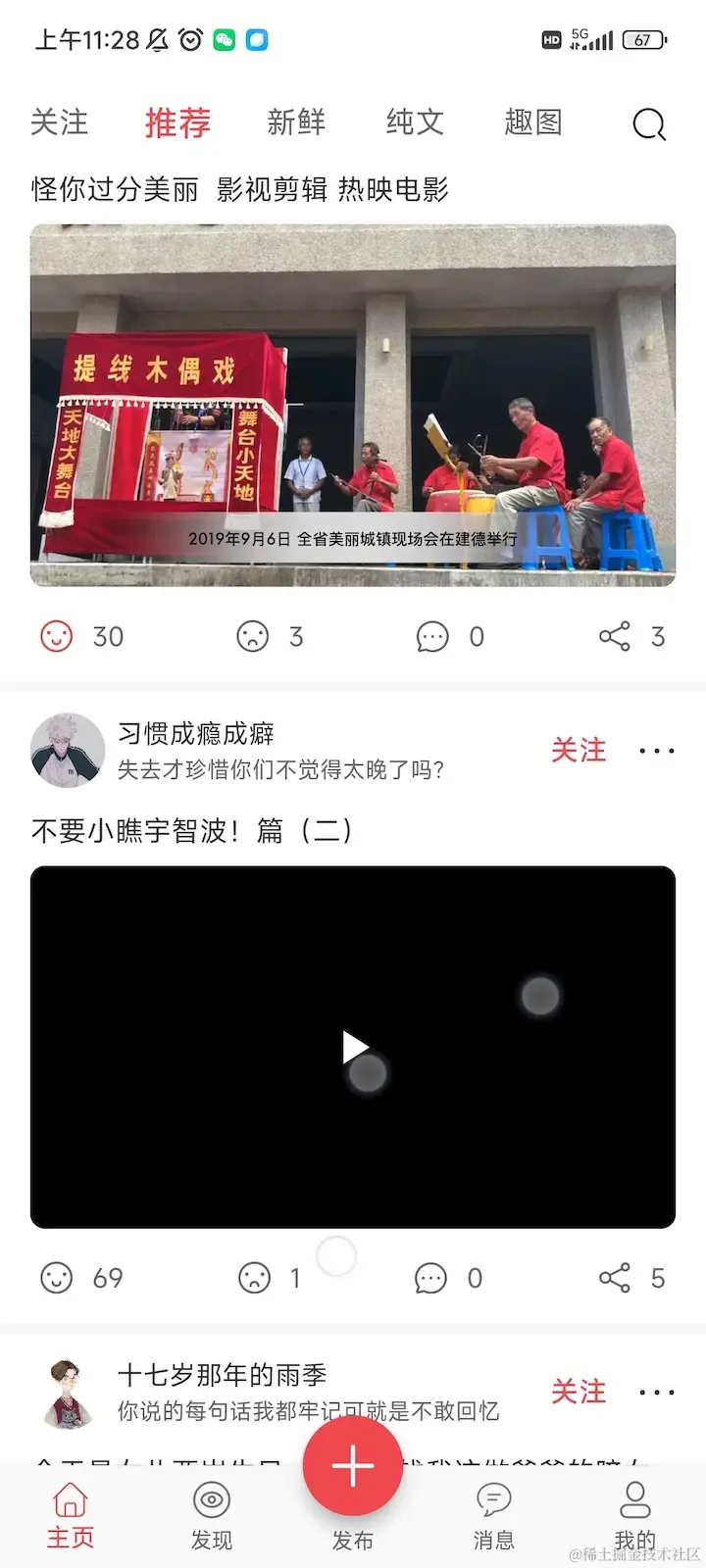Switch to the 关注 top tab

[59, 122]
